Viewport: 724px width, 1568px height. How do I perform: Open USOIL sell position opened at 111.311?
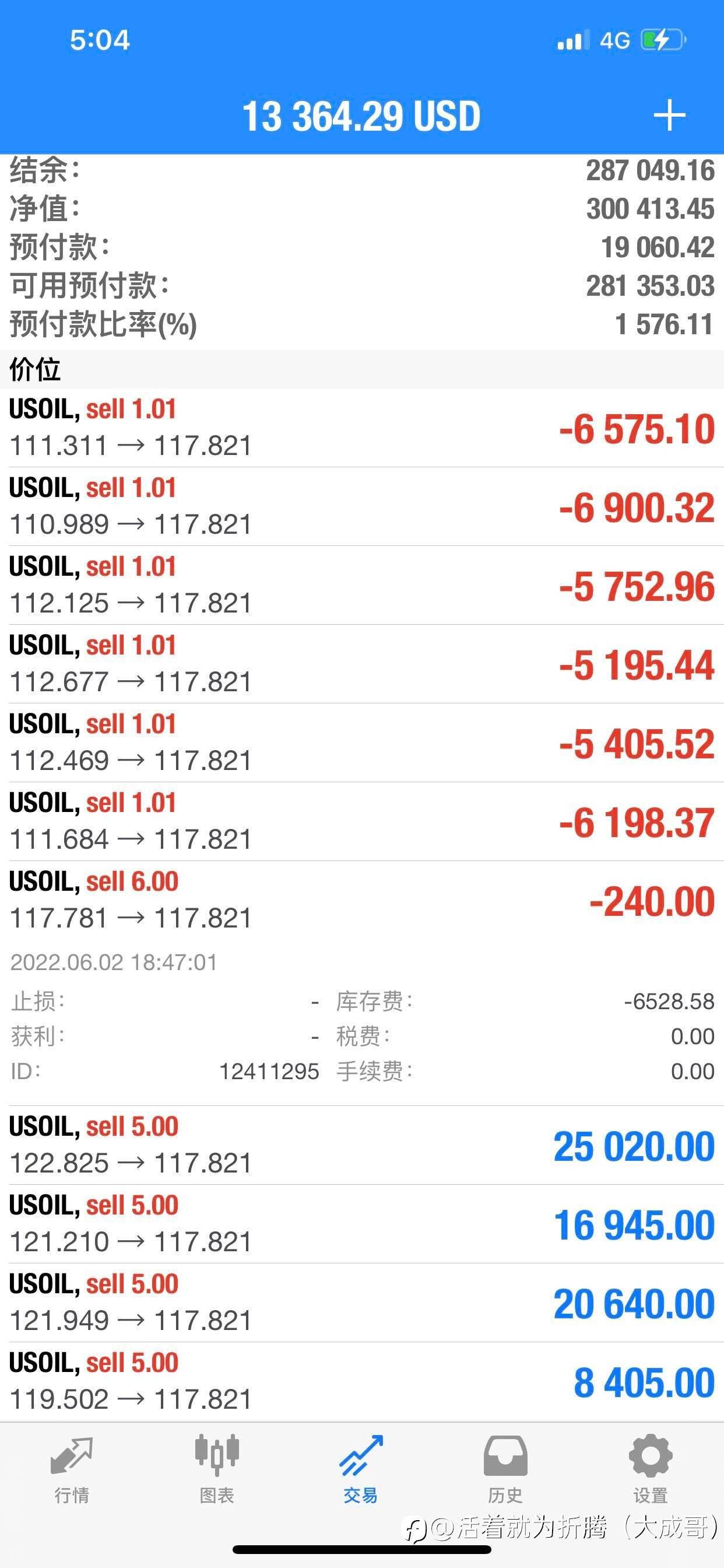click(x=362, y=428)
